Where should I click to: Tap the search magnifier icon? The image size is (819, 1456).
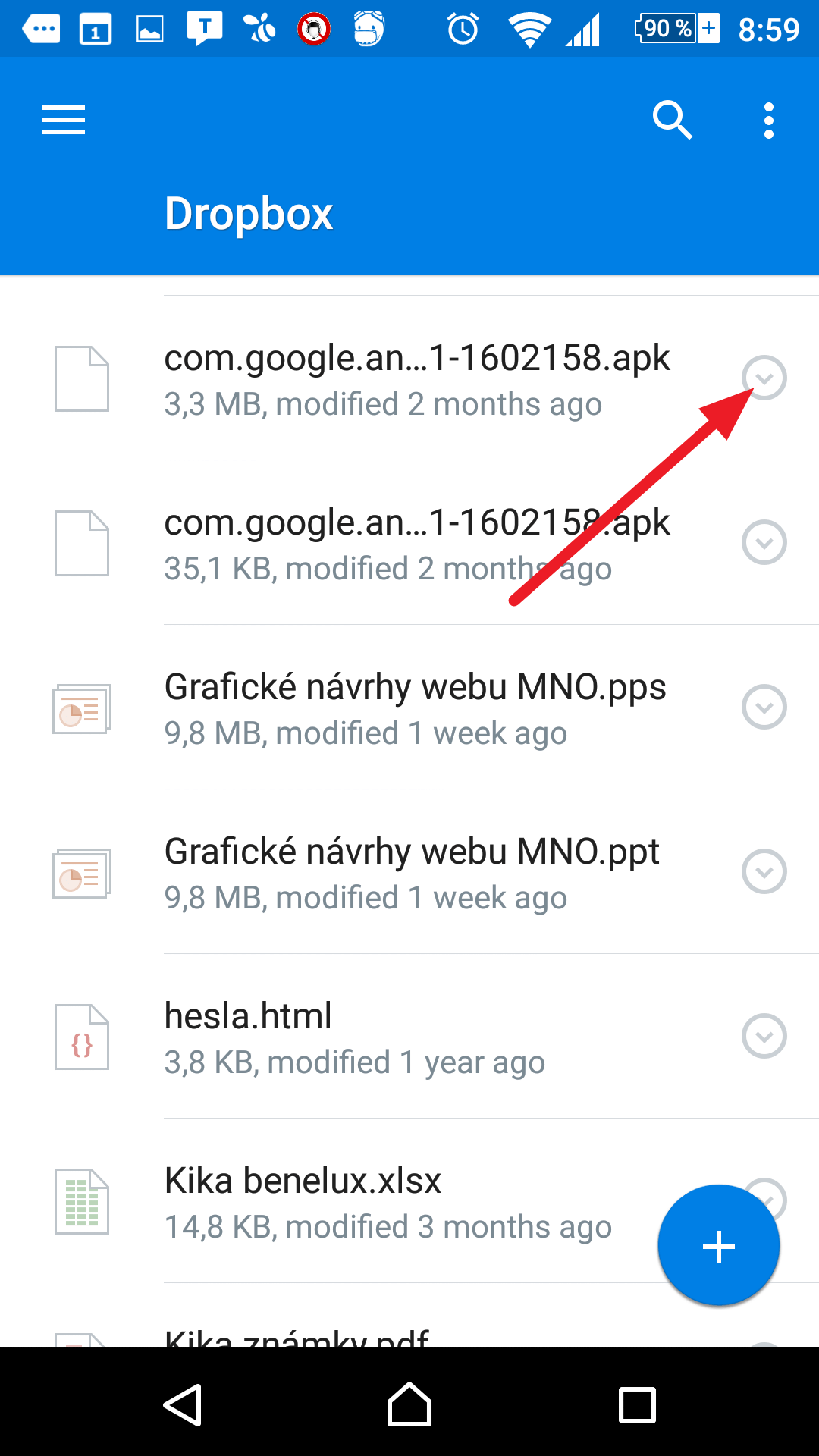pos(672,120)
